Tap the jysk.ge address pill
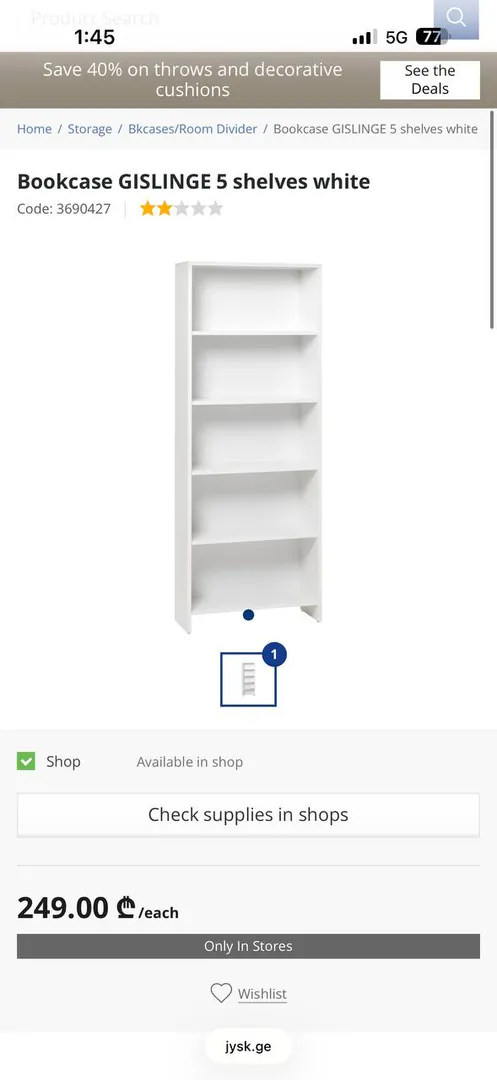The height and width of the screenshot is (1080, 497). 248,1047
